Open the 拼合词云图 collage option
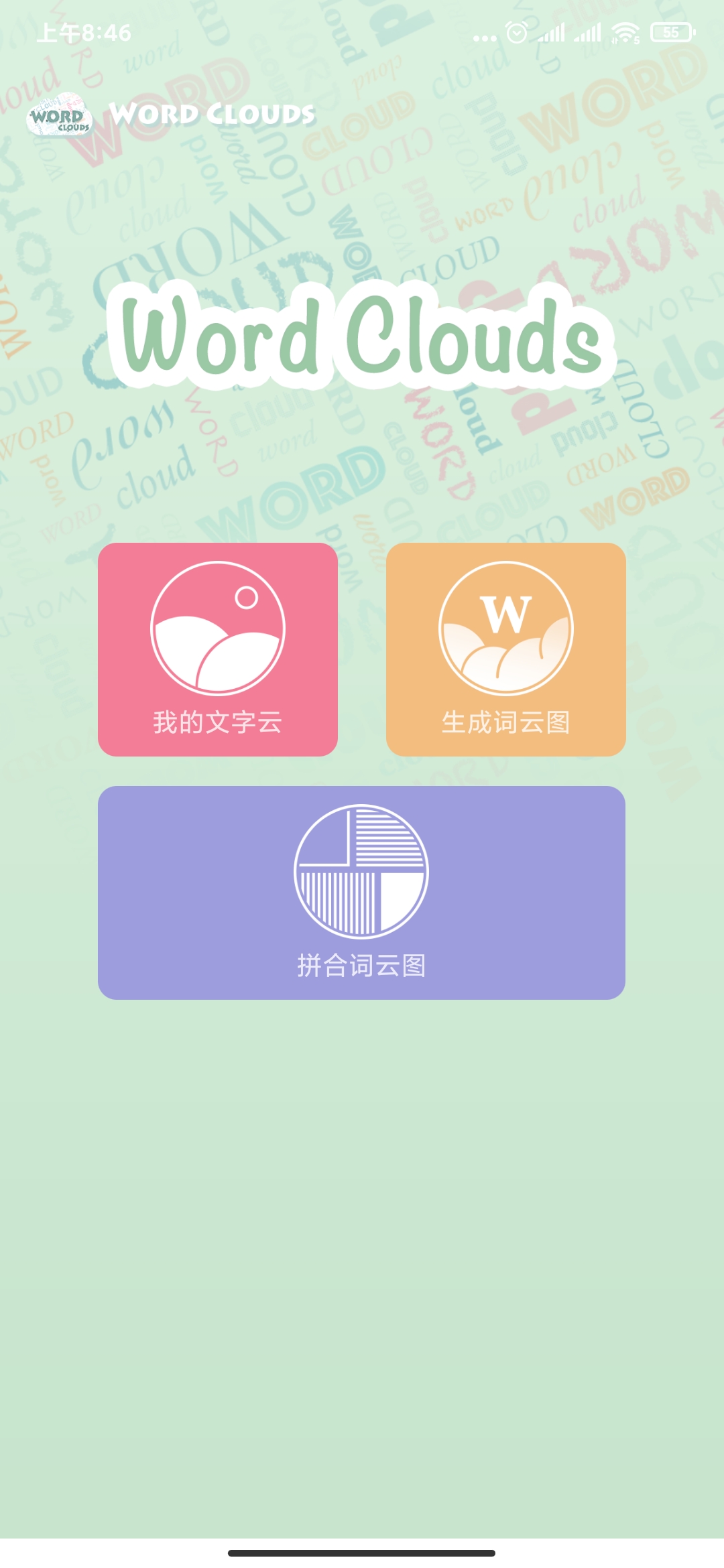The height and width of the screenshot is (1568, 724). (x=361, y=893)
